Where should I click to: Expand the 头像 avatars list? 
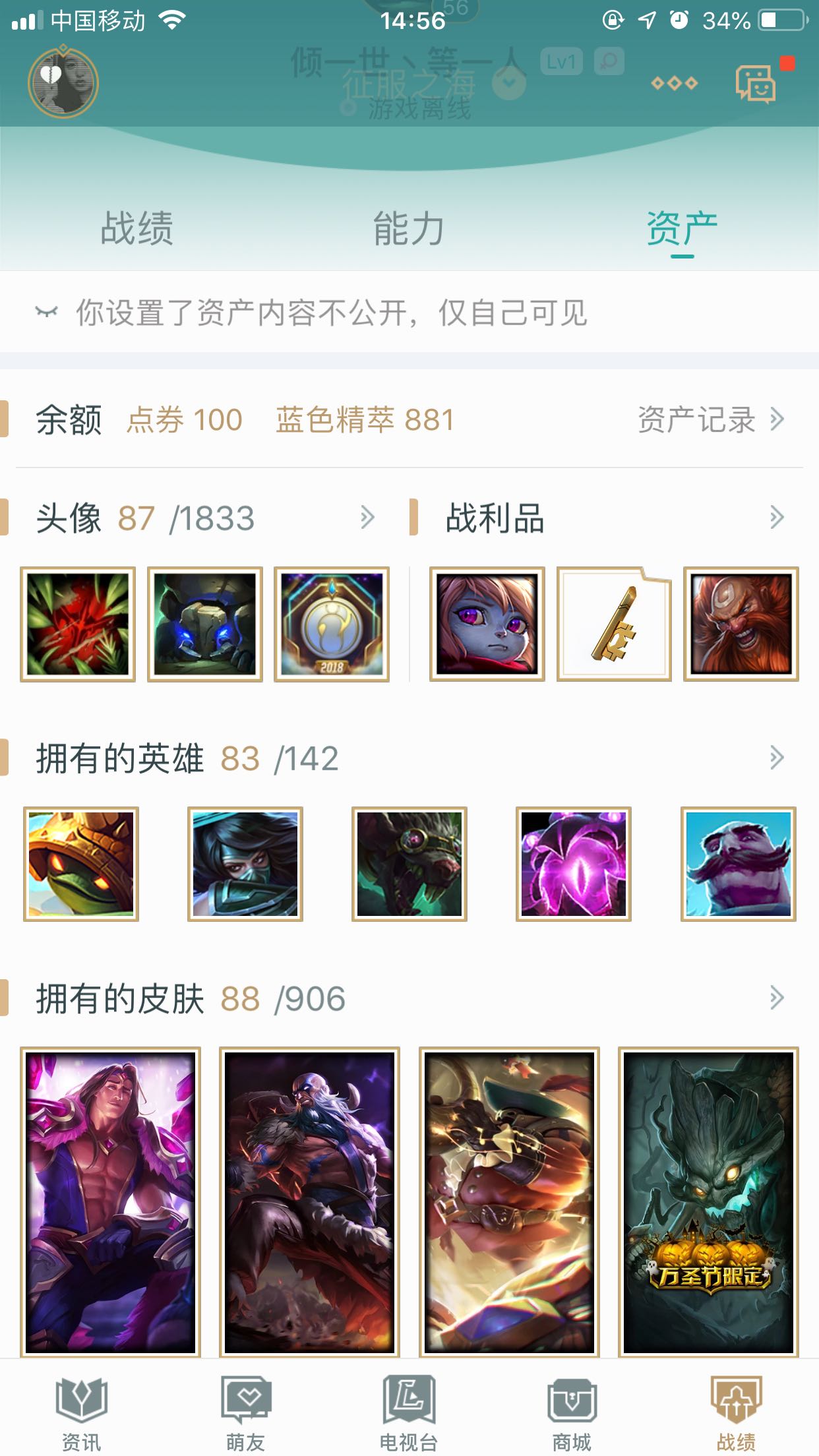point(367,518)
